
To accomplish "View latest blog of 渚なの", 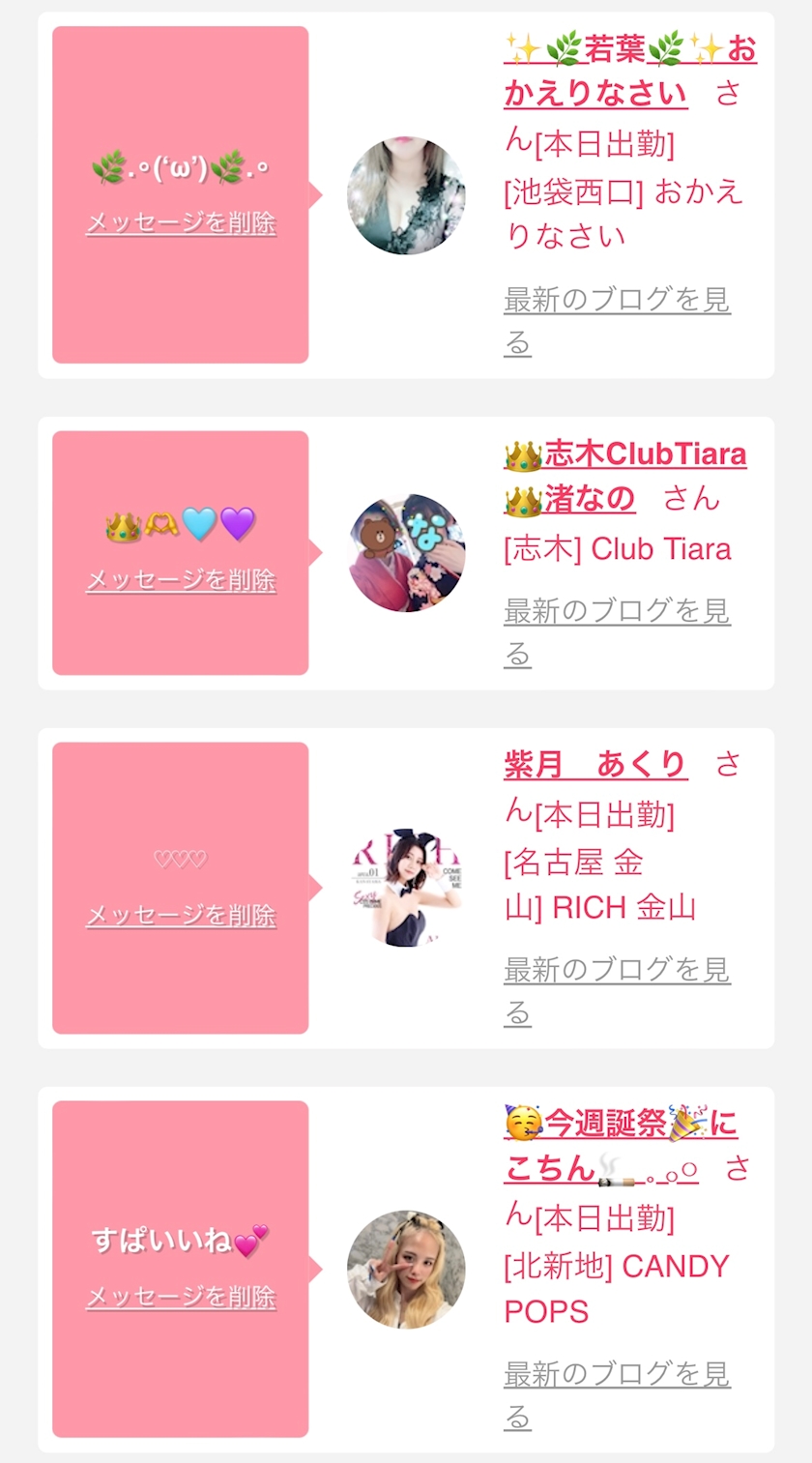I will pos(617,633).
